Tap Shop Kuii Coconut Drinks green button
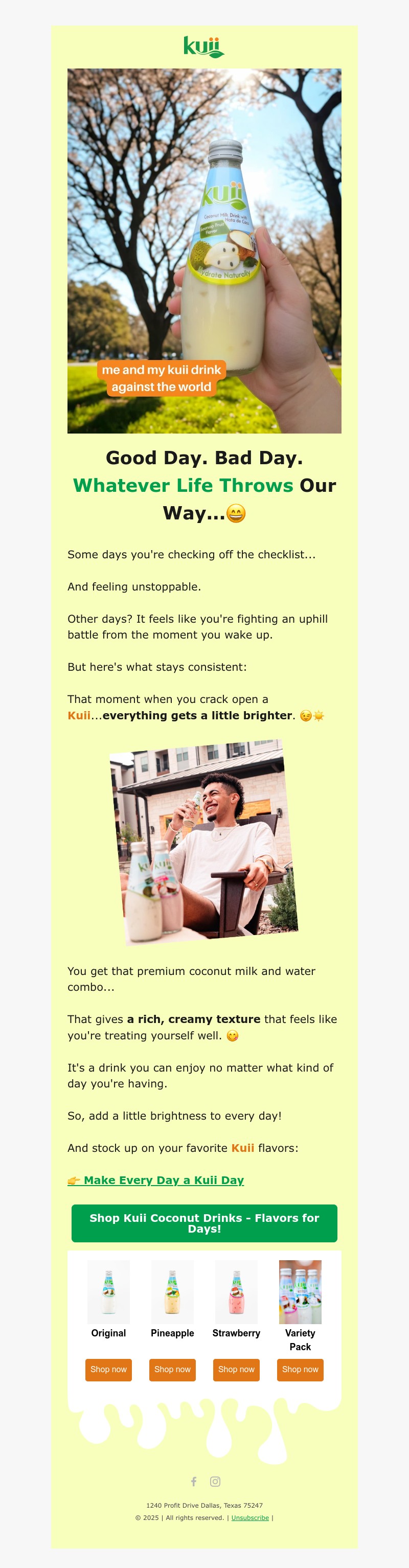 point(204,1223)
